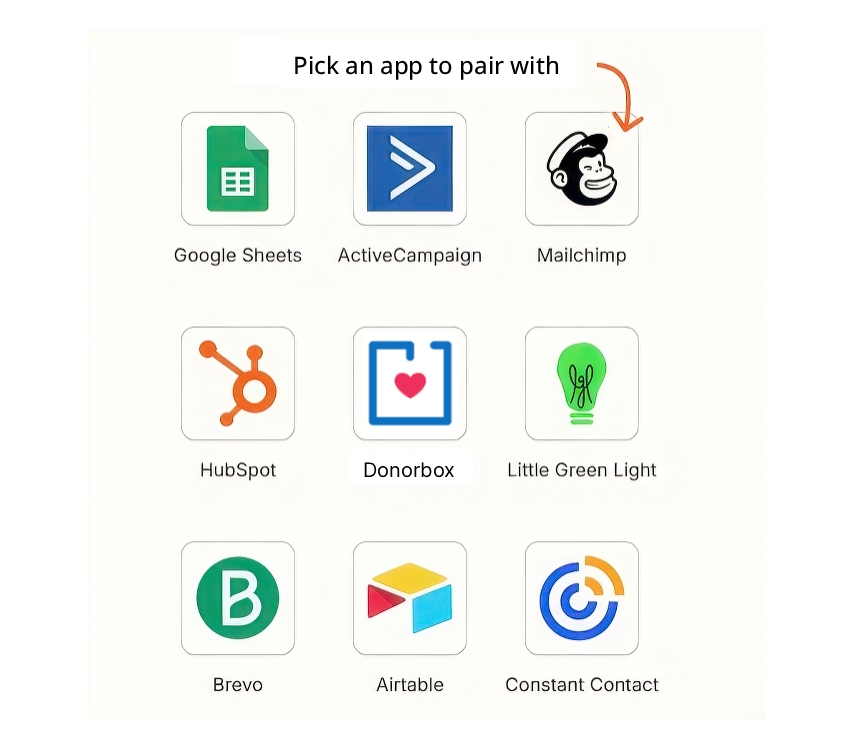Select the Google Sheets app tile
854x748 pixels.
[238, 169]
